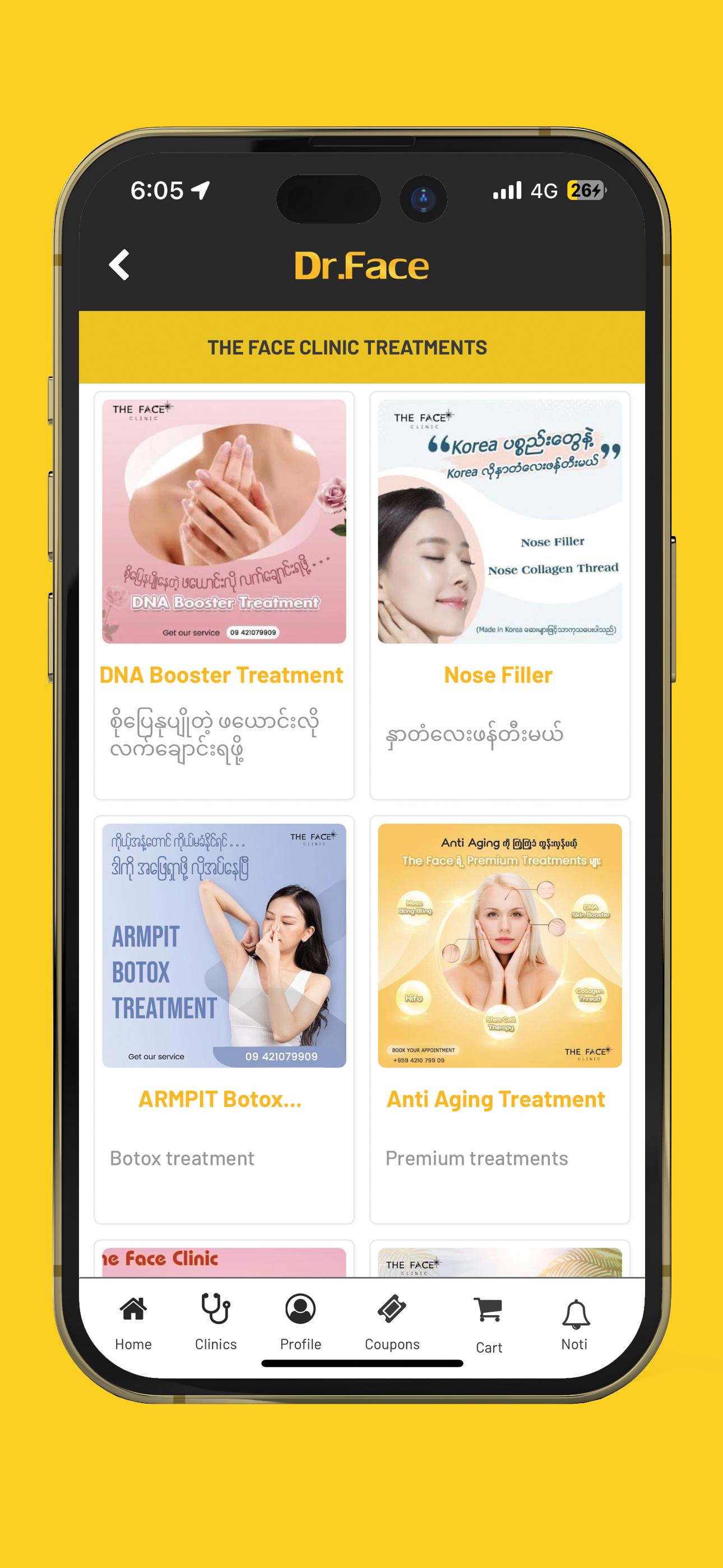Open the Nose Filler treatment card
The image size is (723, 1568).
499,596
